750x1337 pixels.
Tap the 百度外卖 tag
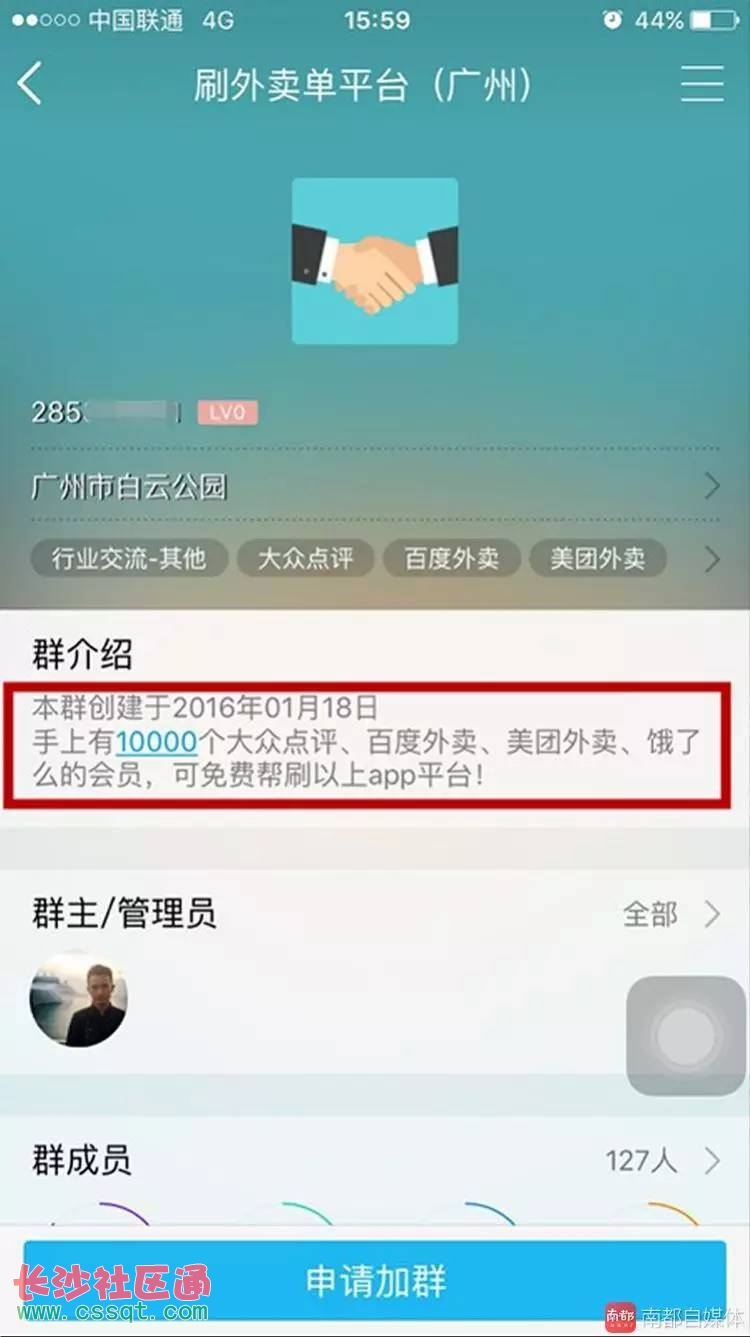[x=451, y=558]
